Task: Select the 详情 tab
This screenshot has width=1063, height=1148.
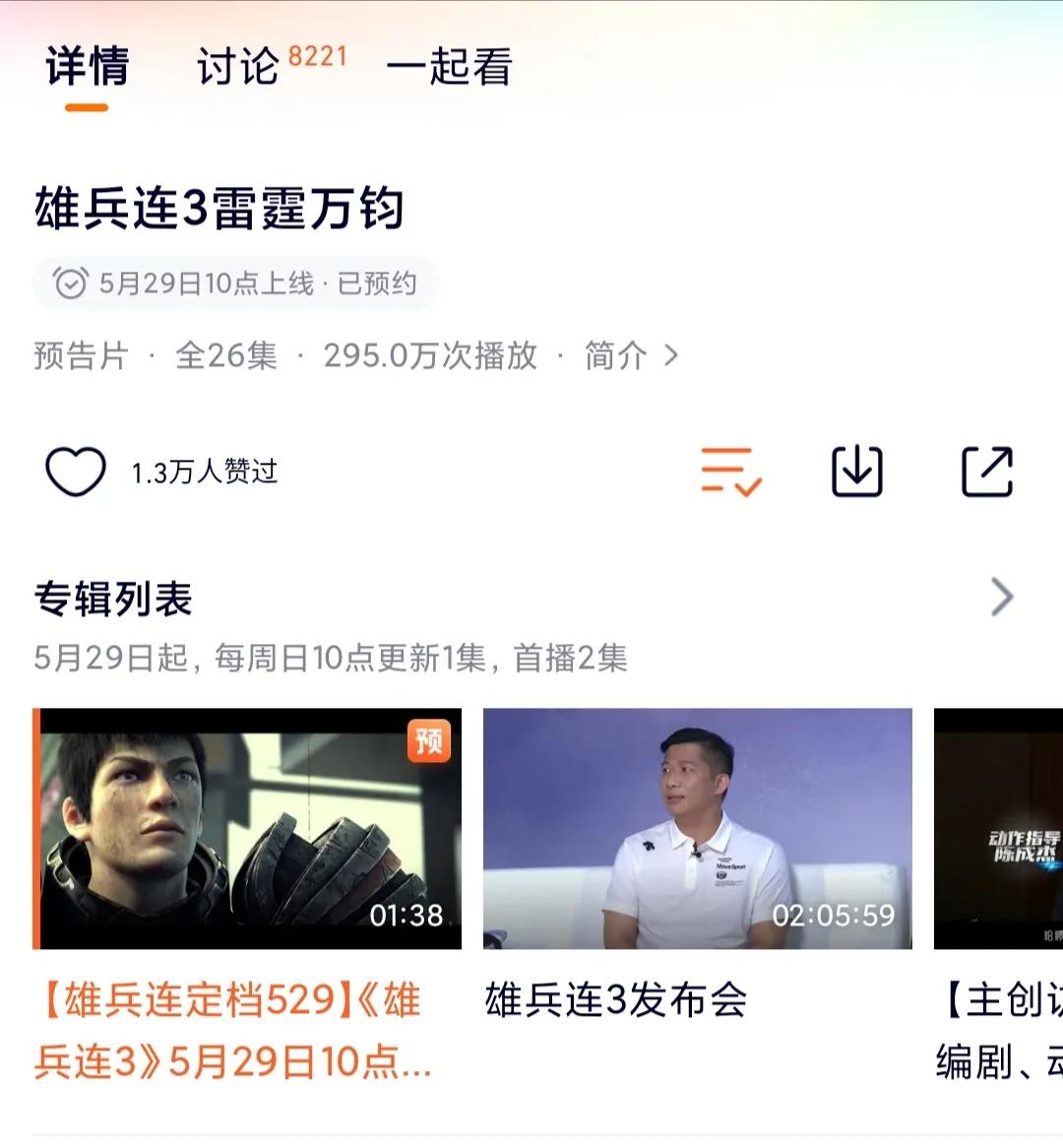Action: tap(87, 67)
